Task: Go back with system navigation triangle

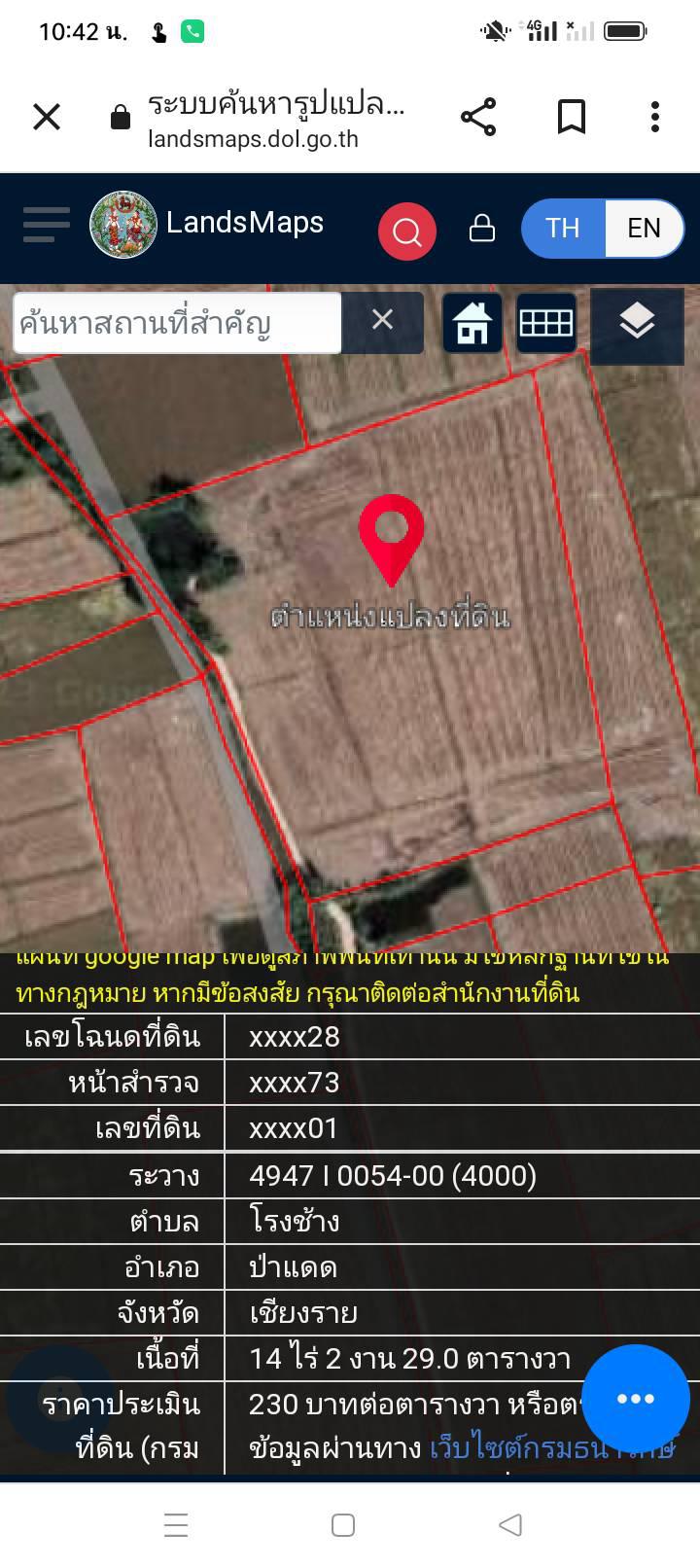Action: point(510,1524)
